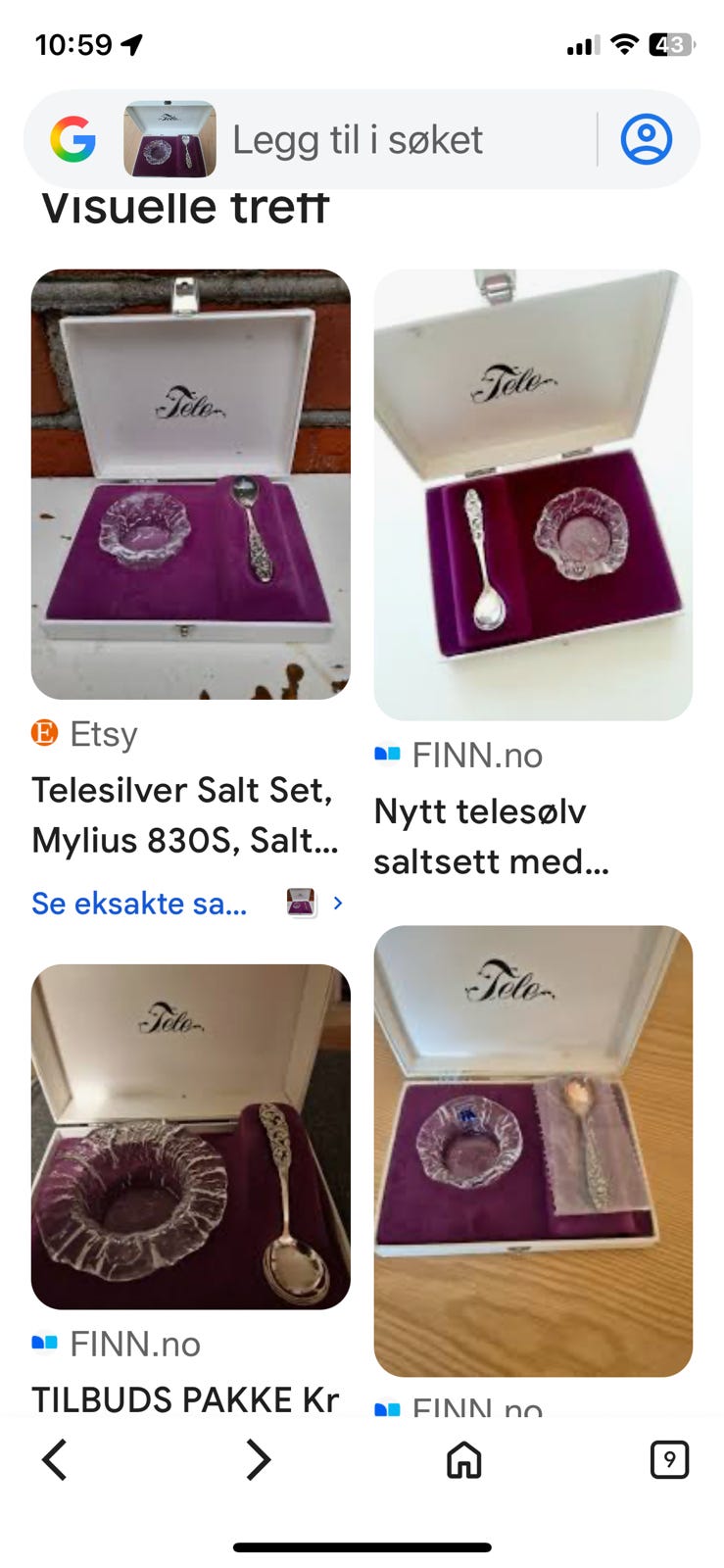Tap the Etsy label above the salt set
724x1568 pixels.
tap(102, 733)
